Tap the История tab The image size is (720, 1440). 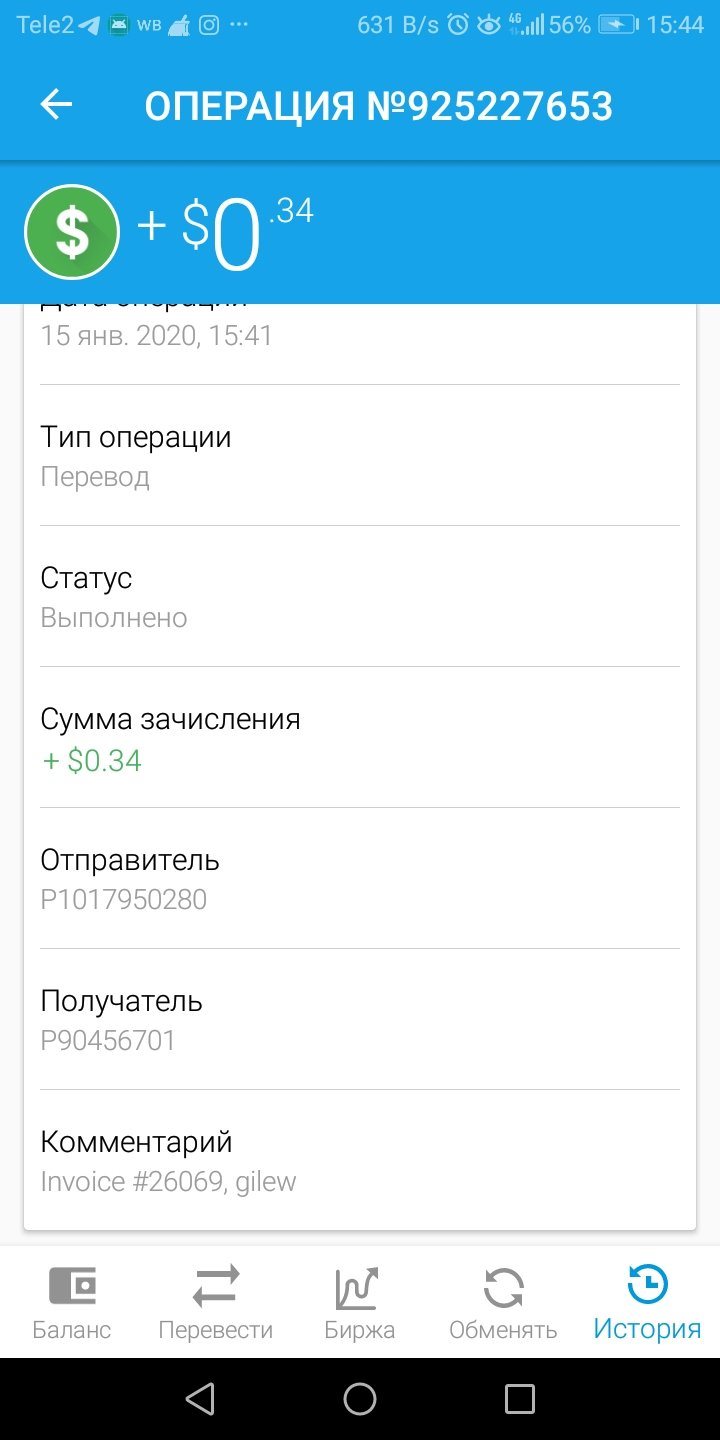point(647,1302)
